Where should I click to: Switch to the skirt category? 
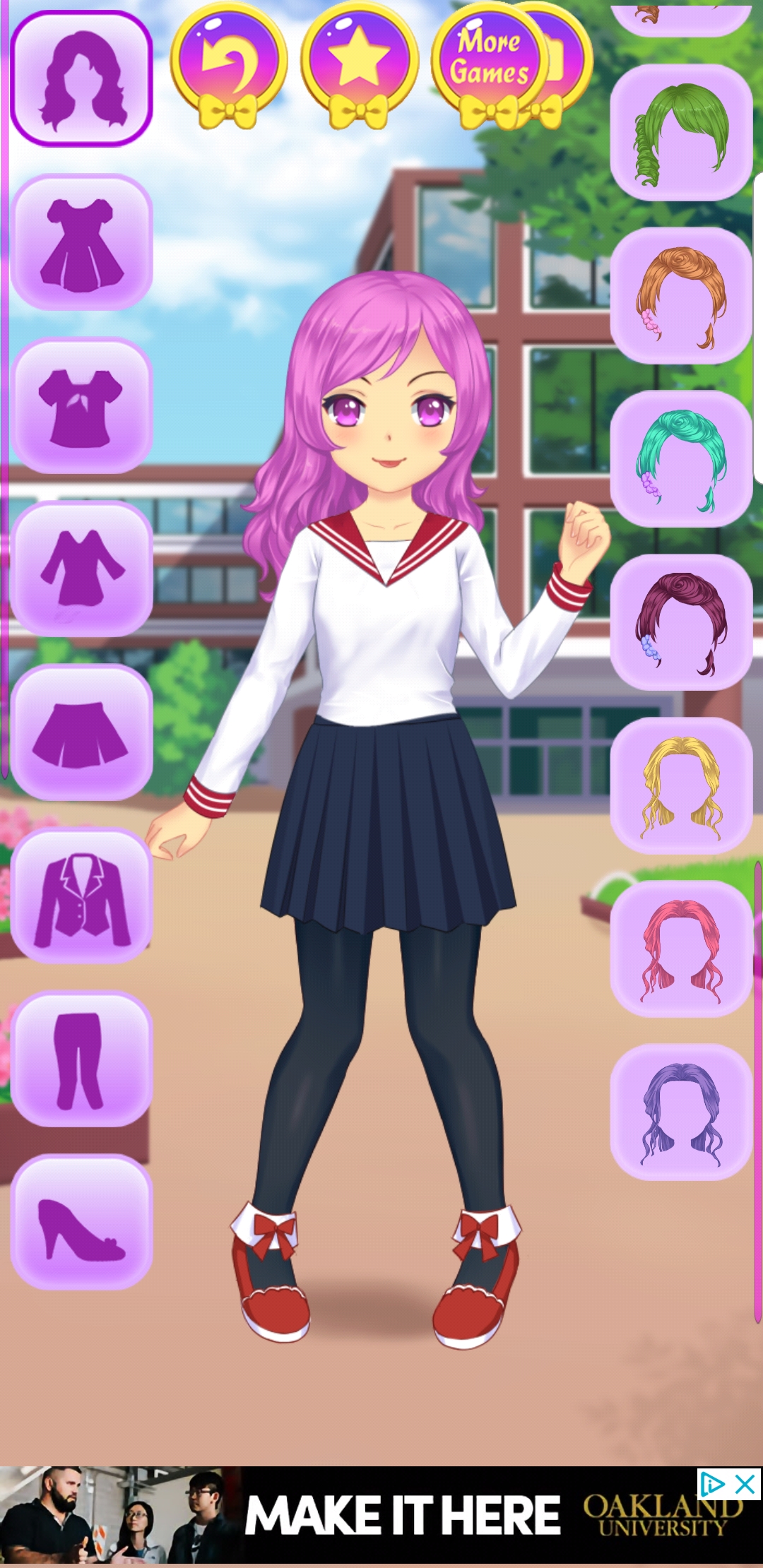tap(81, 732)
